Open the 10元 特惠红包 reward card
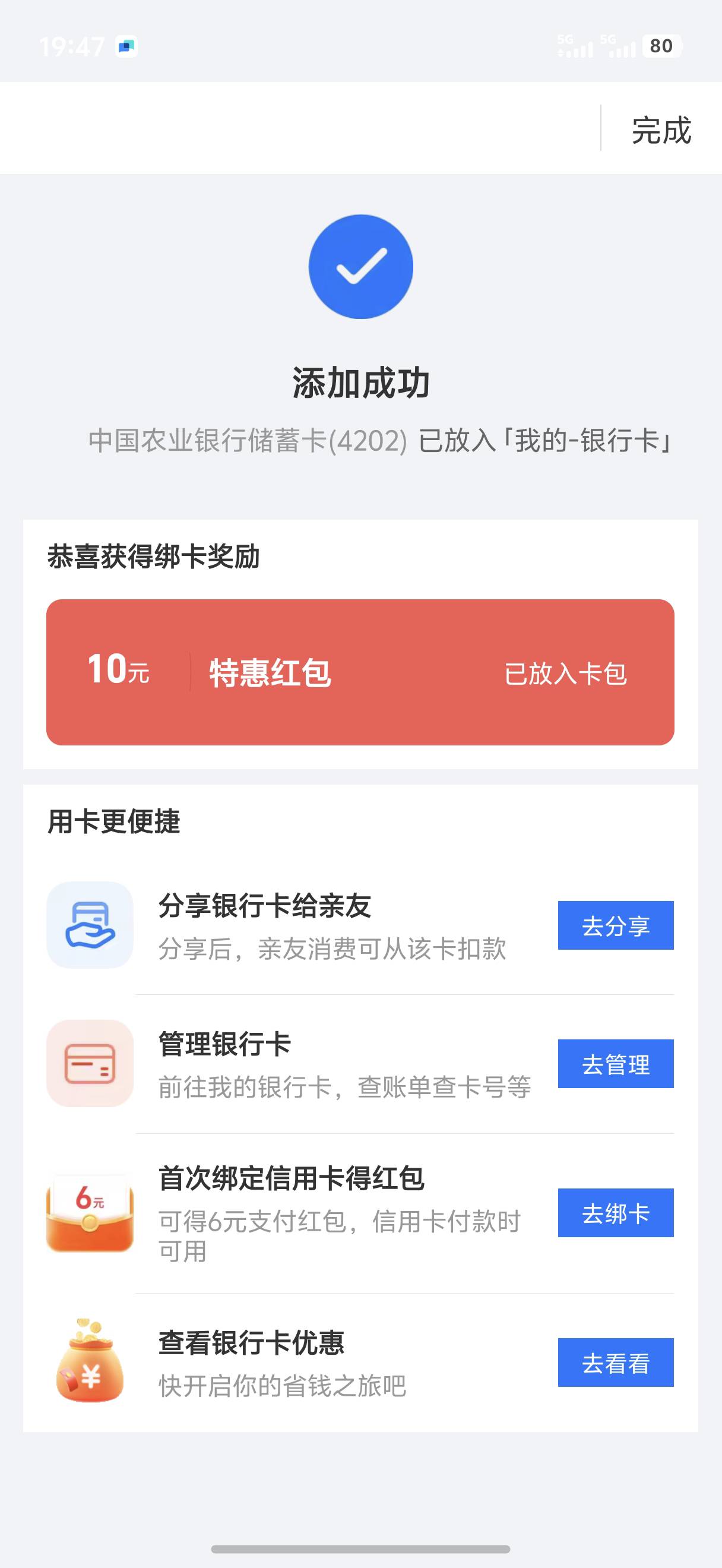Image resolution: width=722 pixels, height=1568 pixels. (x=360, y=672)
